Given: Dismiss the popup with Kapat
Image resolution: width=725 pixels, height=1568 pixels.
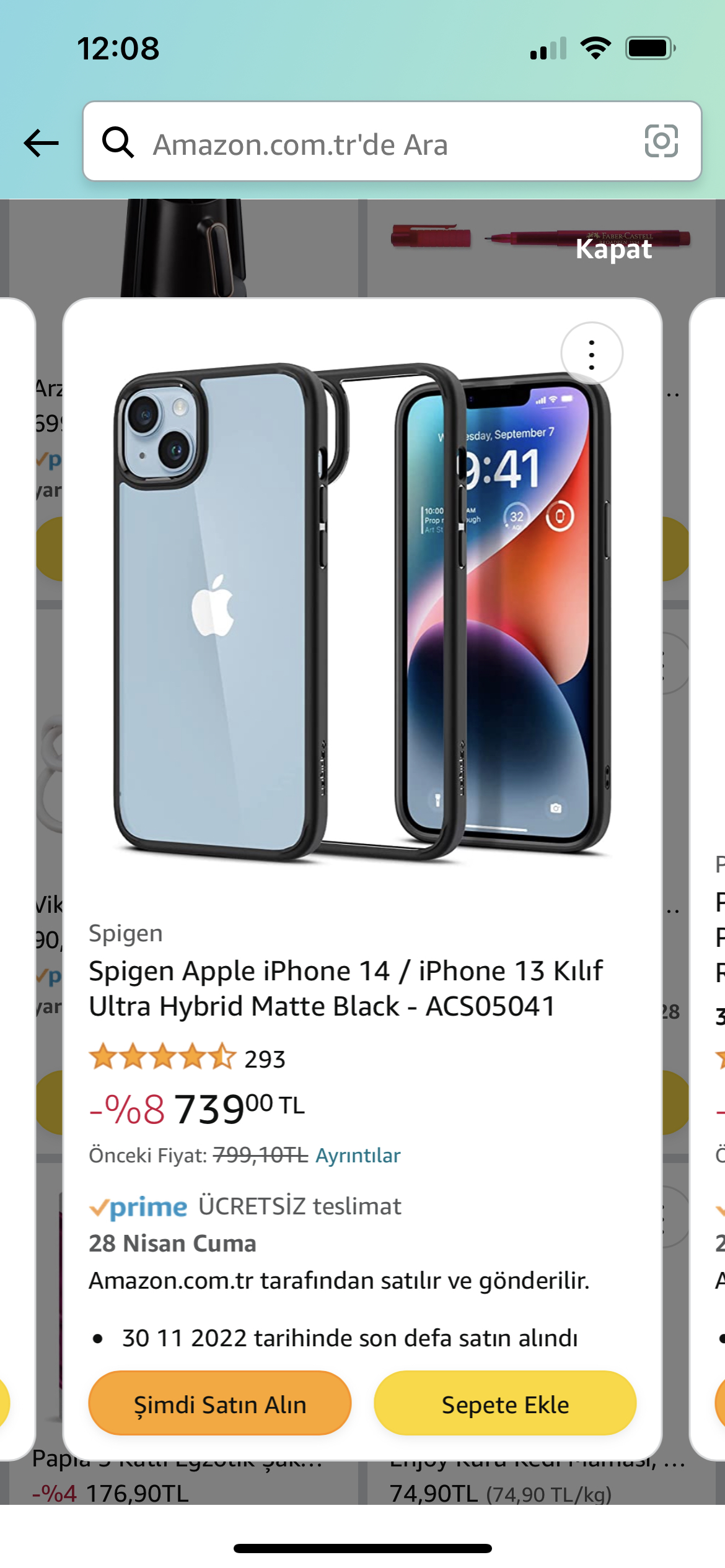Looking at the screenshot, I should point(613,249).
